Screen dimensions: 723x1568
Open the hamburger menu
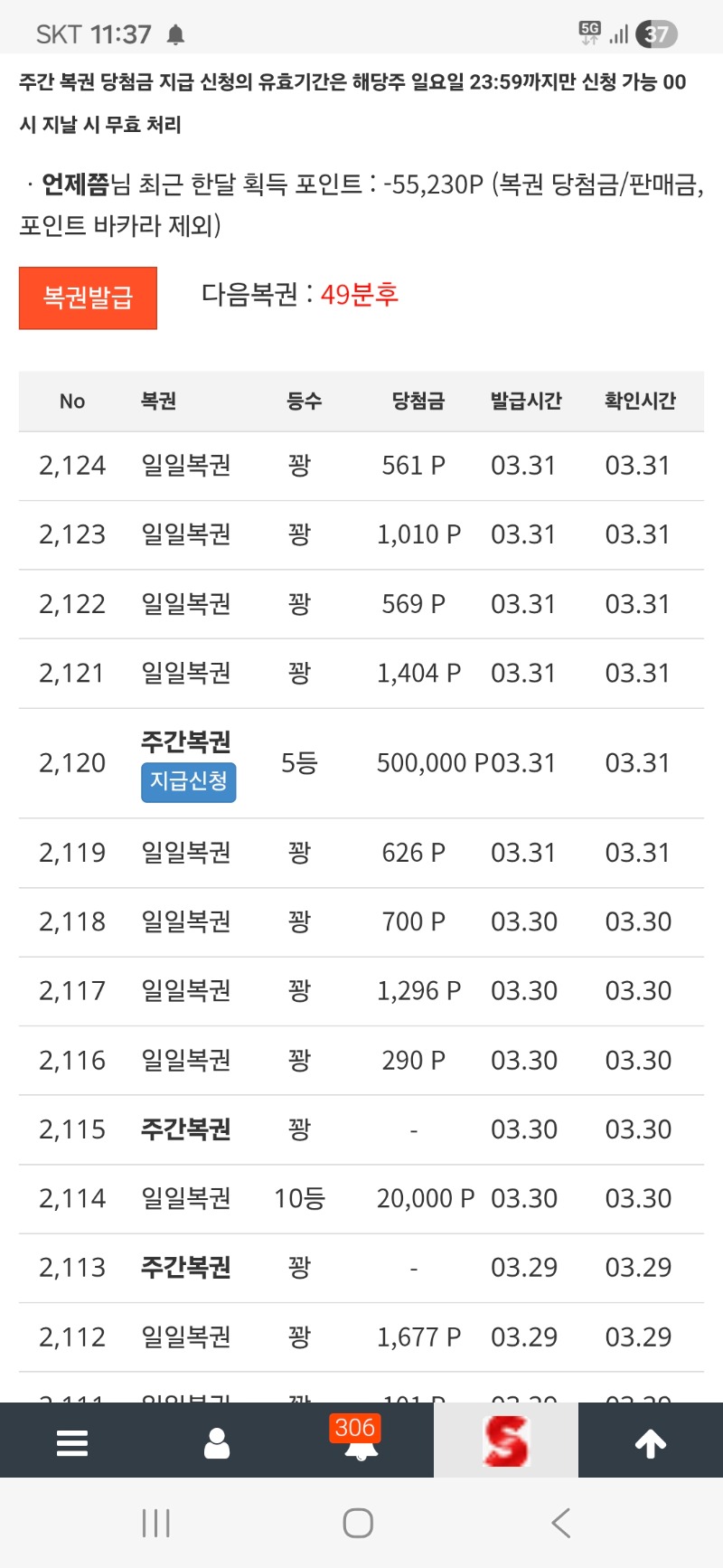(72, 1442)
